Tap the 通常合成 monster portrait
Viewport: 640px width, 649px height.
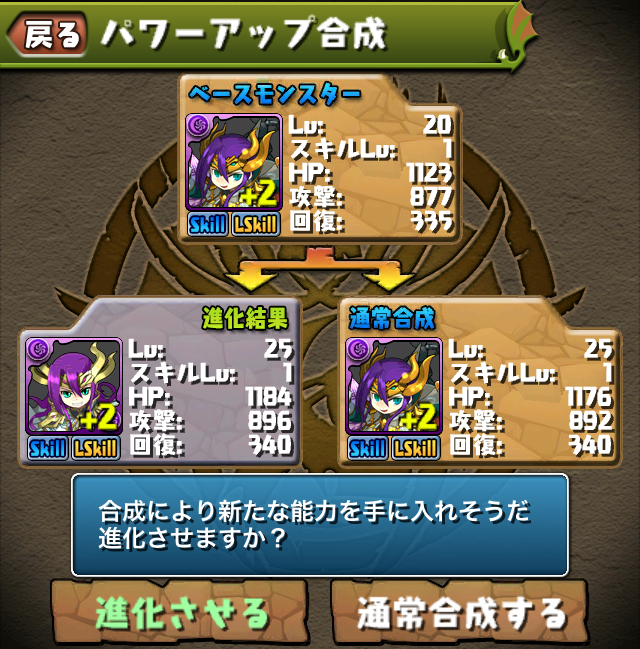[393, 386]
